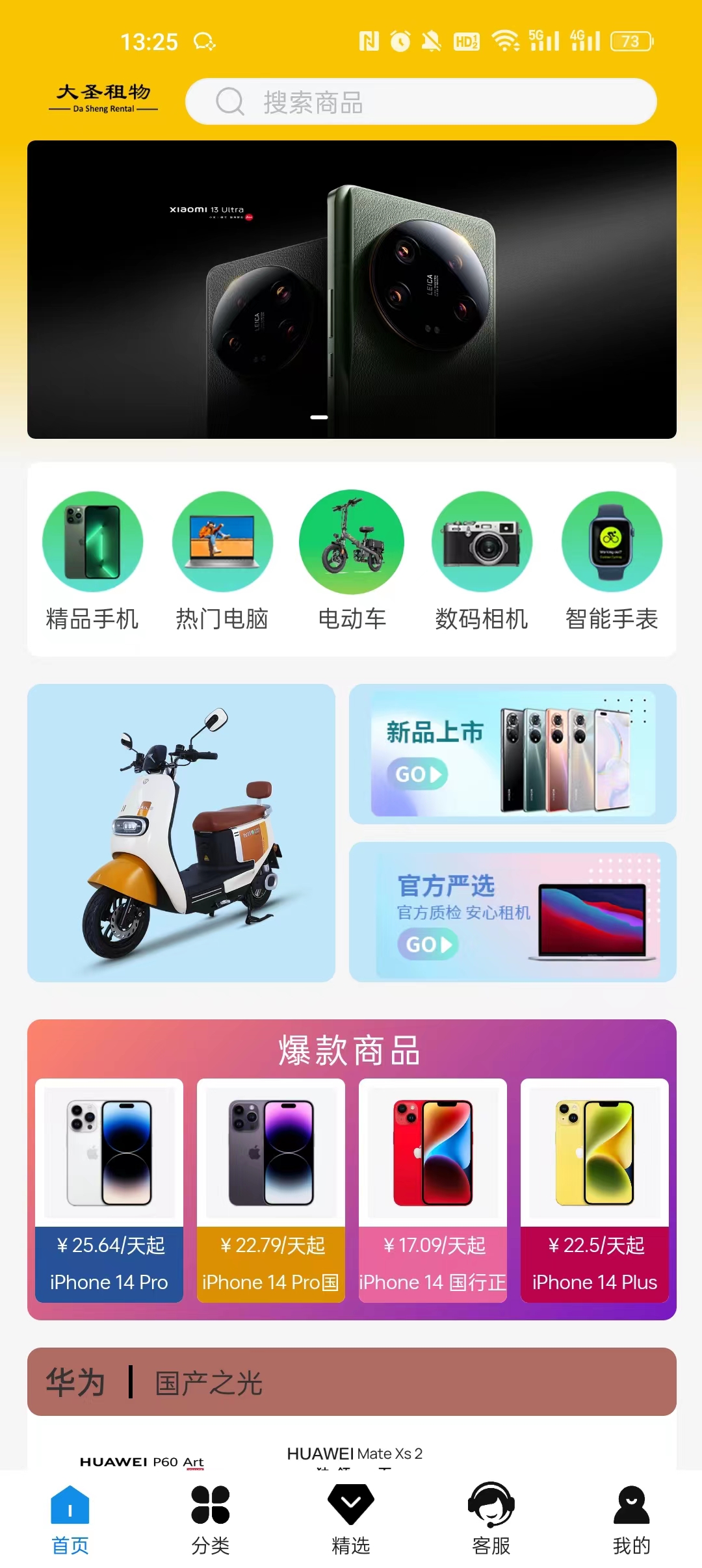
Task: Open the electric scooter promo card
Action: tap(181, 833)
